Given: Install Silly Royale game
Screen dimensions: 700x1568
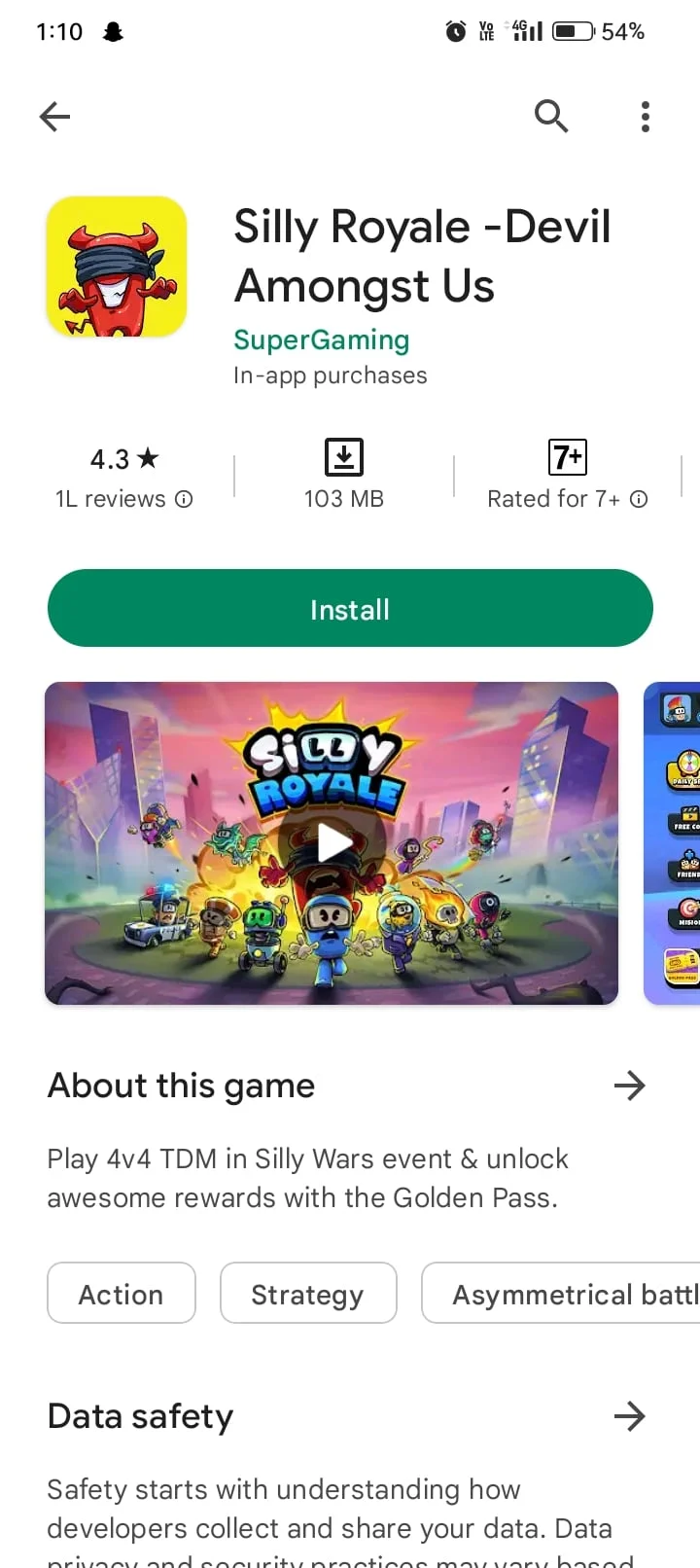Looking at the screenshot, I should 350,609.
